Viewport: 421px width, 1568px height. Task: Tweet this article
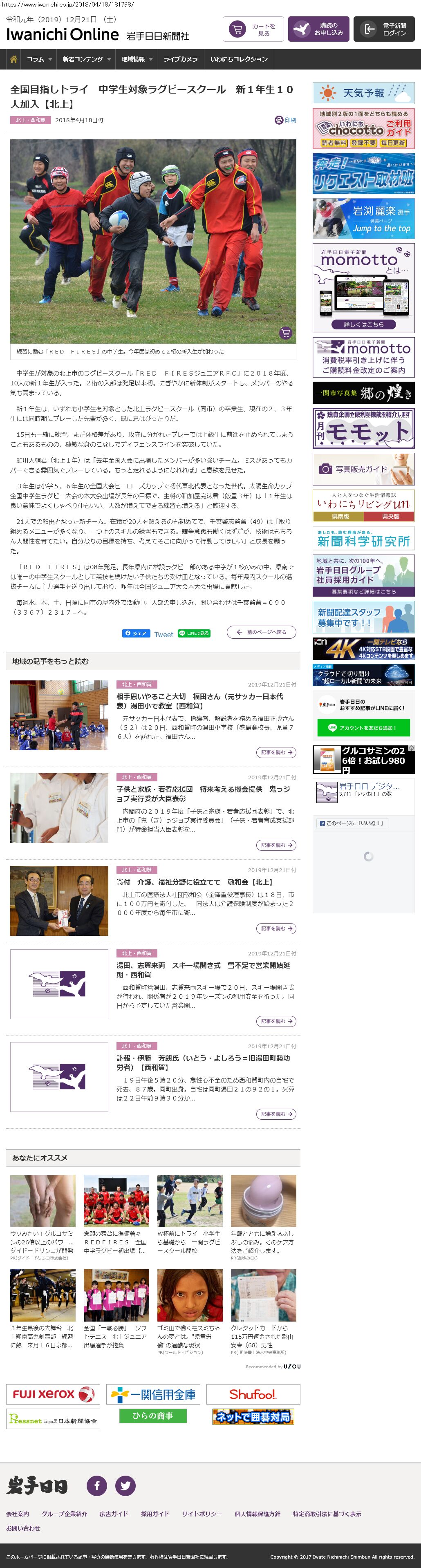[163, 634]
